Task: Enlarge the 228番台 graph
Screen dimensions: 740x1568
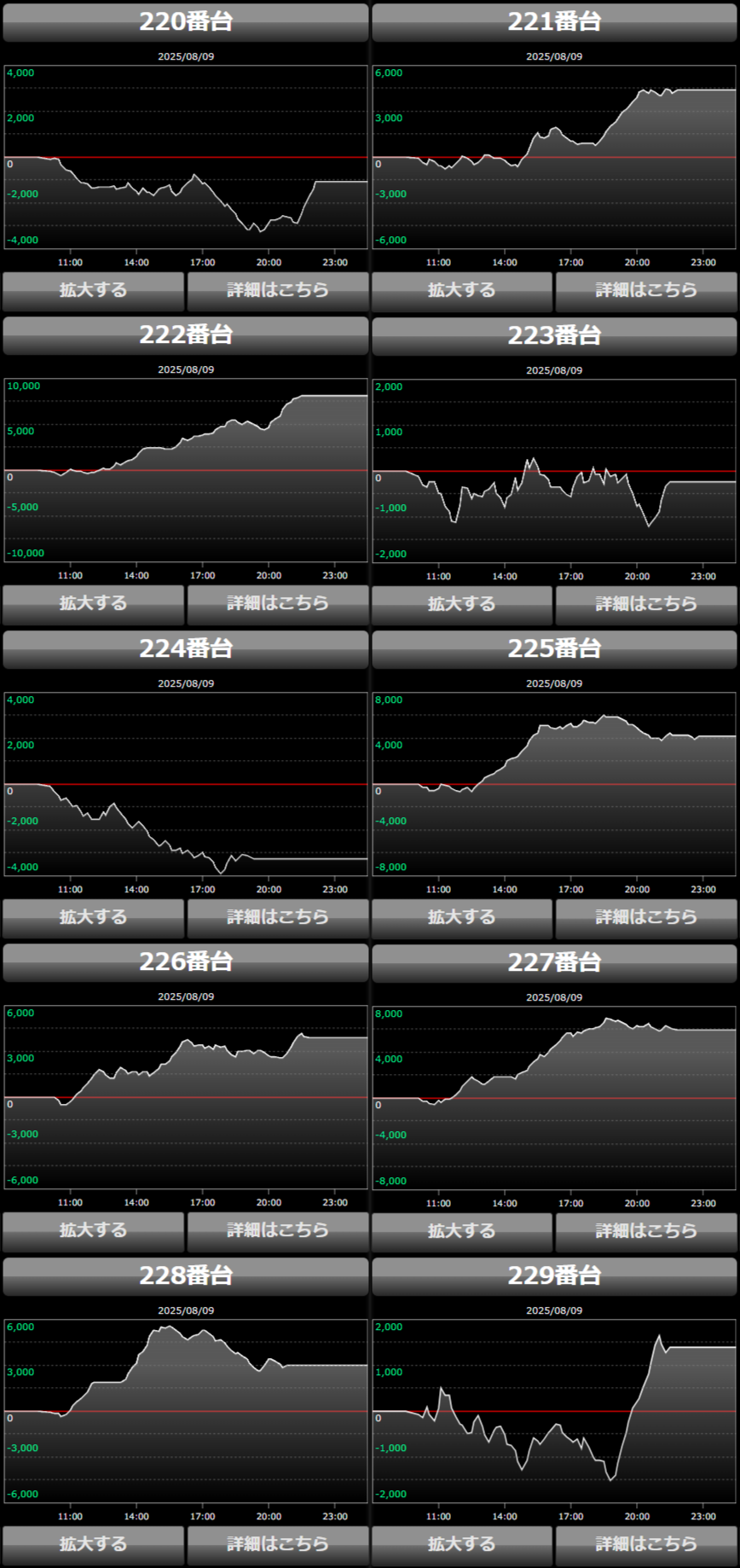Action: point(93,1545)
